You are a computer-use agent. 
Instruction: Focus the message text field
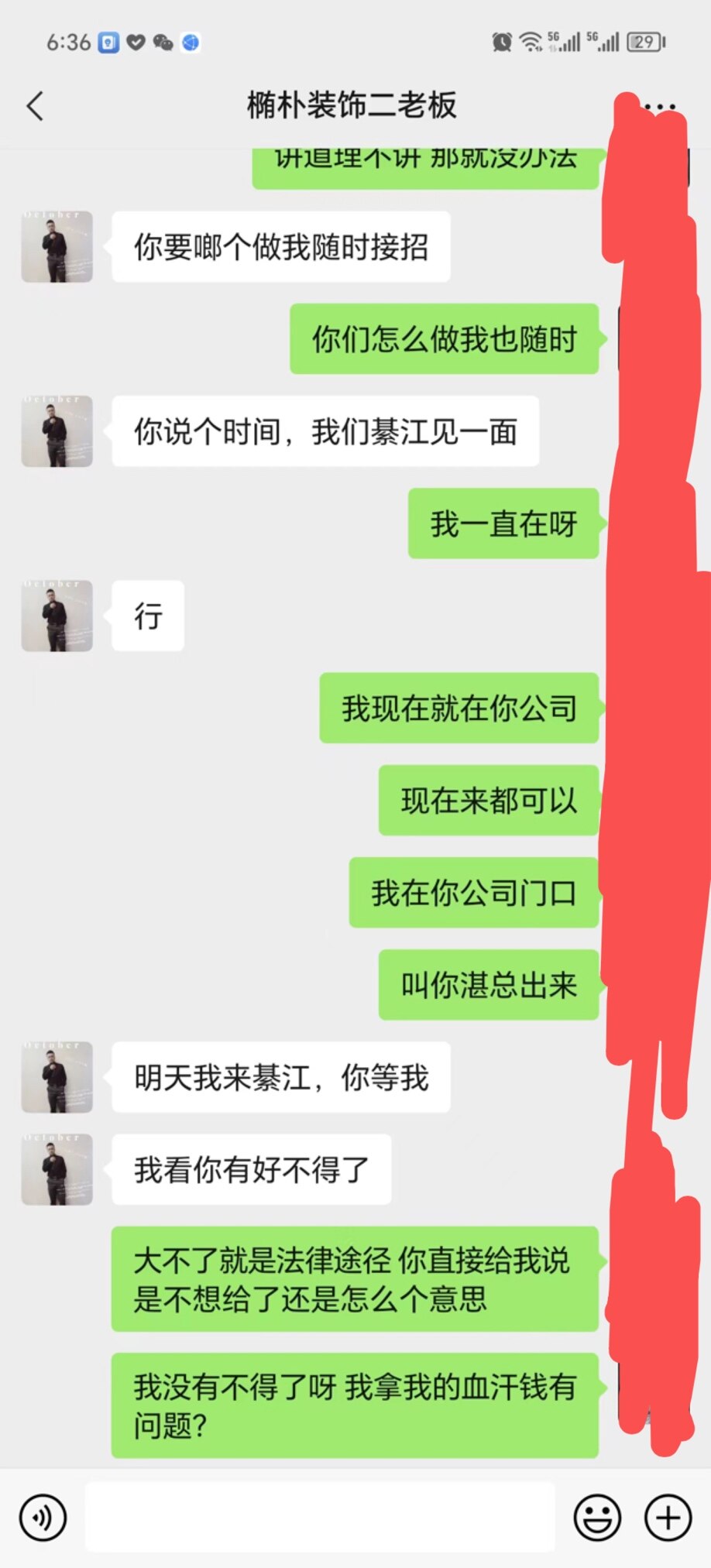(319, 1518)
